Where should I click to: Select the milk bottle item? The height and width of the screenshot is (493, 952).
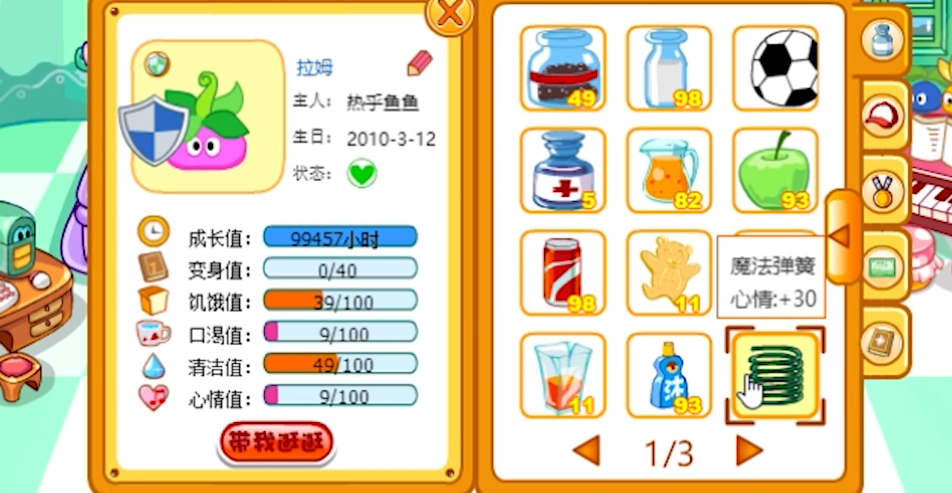[x=668, y=68]
